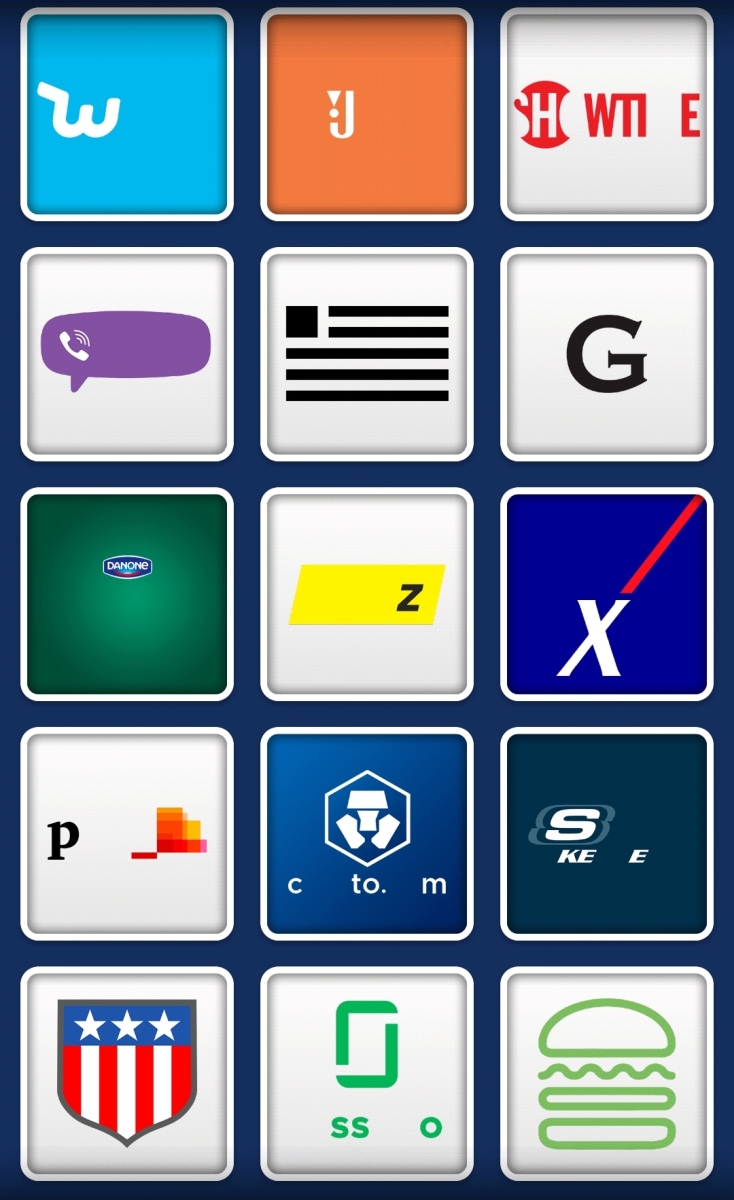
Task: Open the PwC logo with colorful blocks
Action: pyautogui.click(x=127, y=833)
